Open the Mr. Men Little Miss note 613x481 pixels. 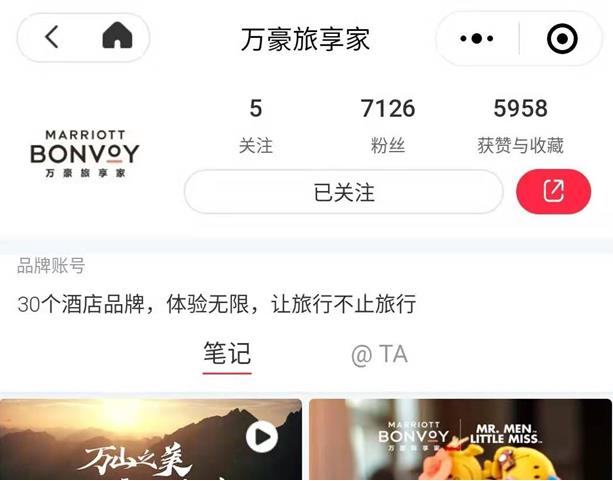(x=460, y=440)
